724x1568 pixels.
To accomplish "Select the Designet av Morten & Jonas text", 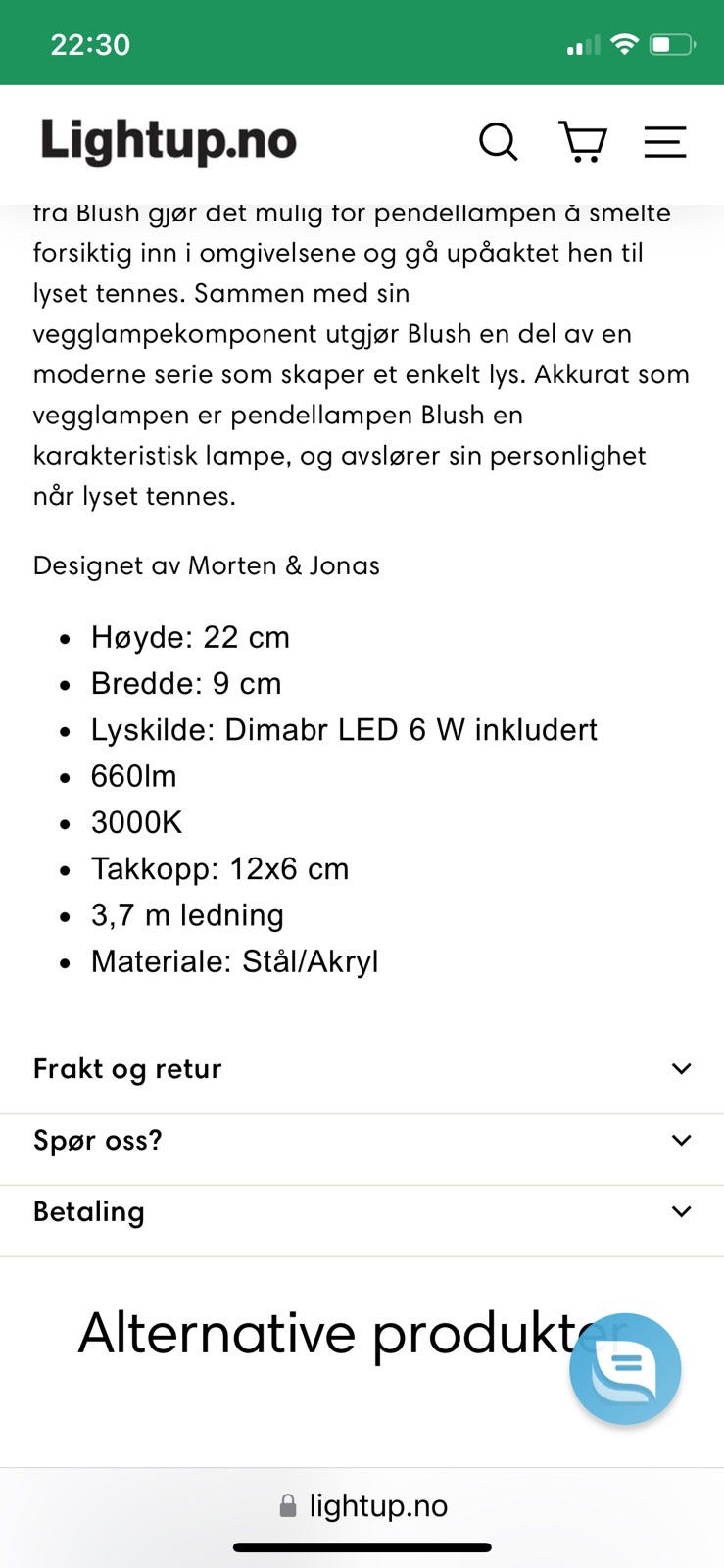I will [207, 565].
